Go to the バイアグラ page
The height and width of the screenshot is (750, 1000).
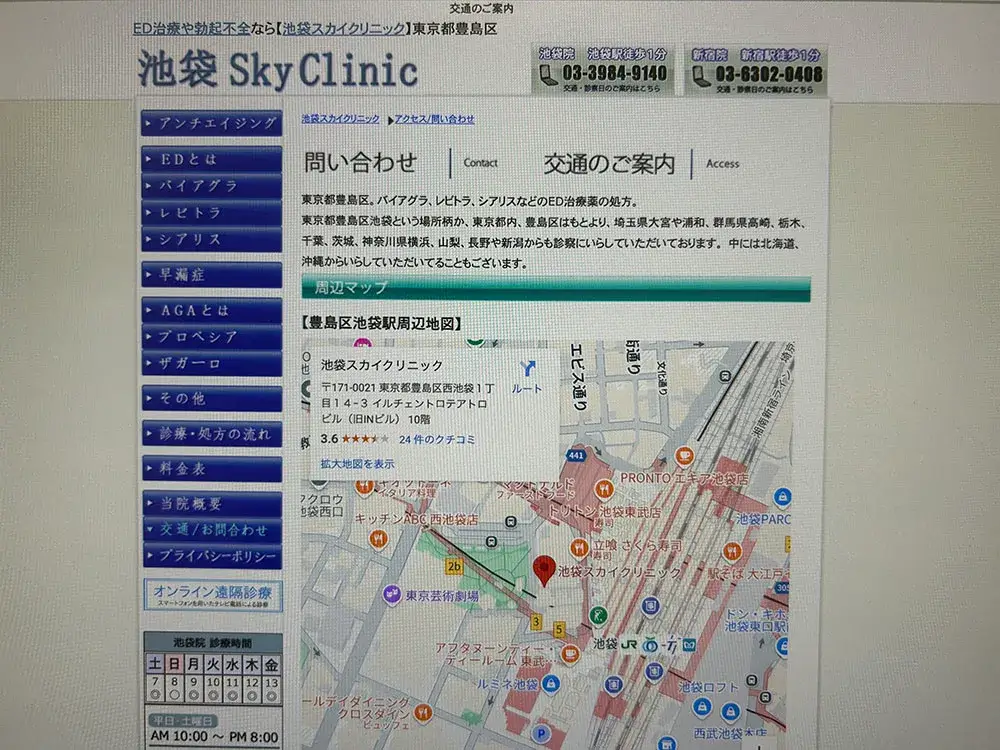[x=211, y=186]
